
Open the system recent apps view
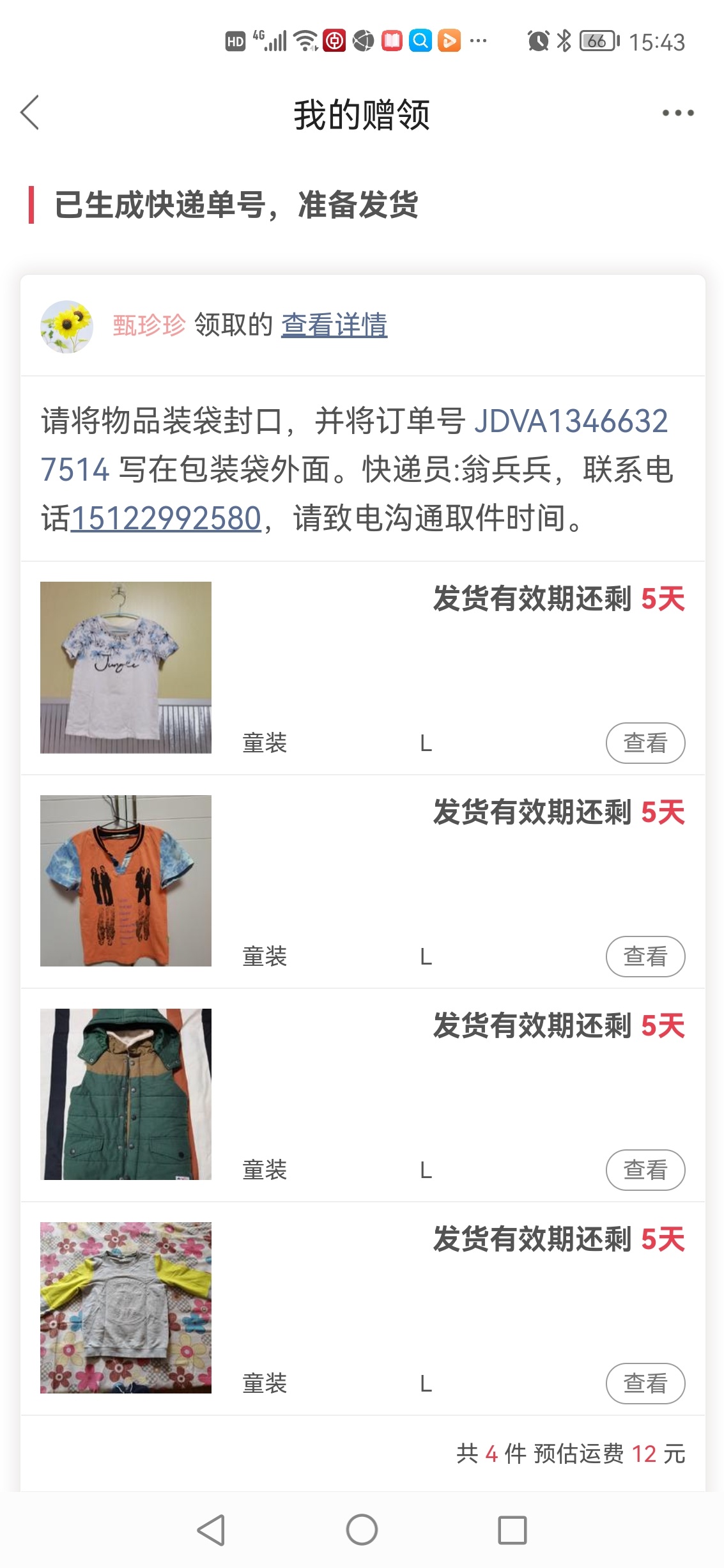(512, 1530)
